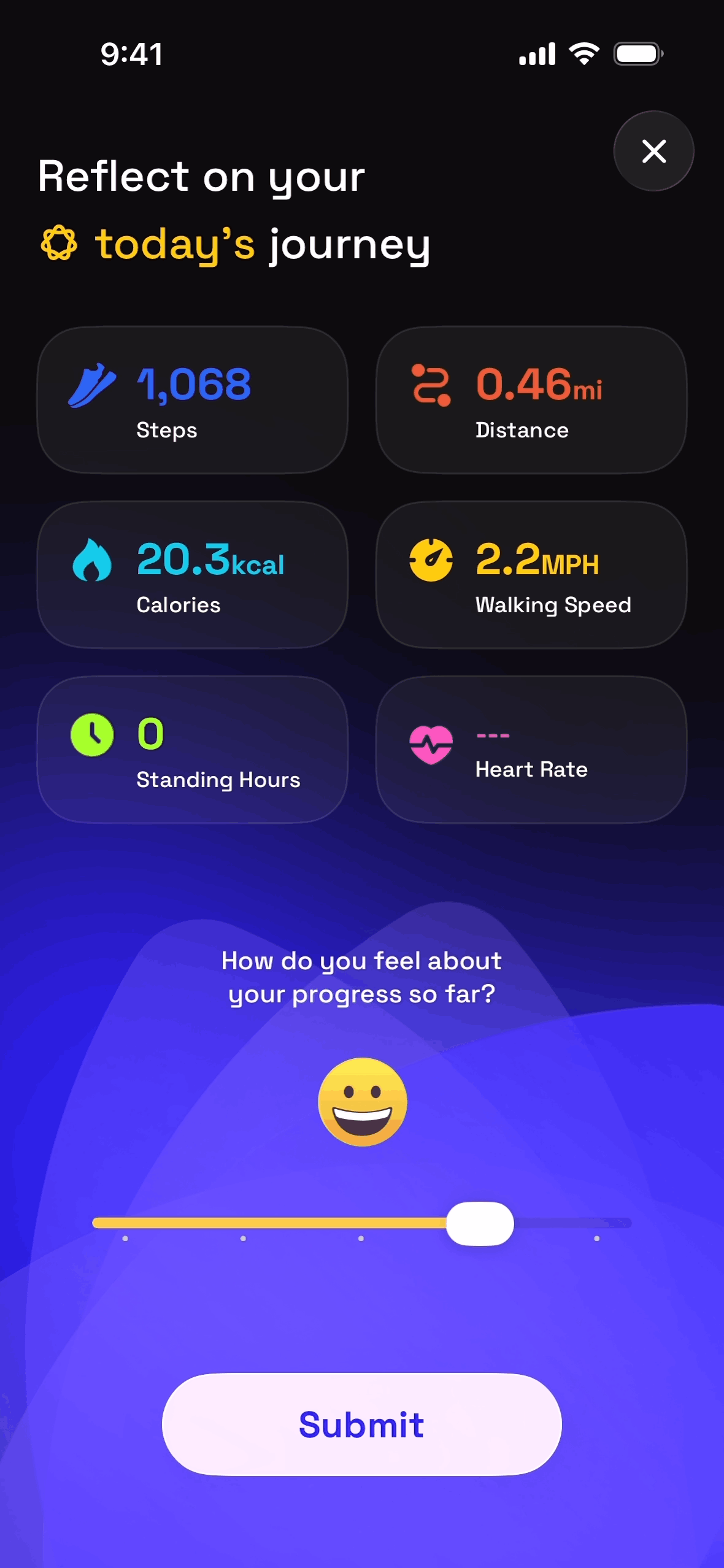Close the reflection screen
The width and height of the screenshot is (724, 1568).
click(x=653, y=151)
